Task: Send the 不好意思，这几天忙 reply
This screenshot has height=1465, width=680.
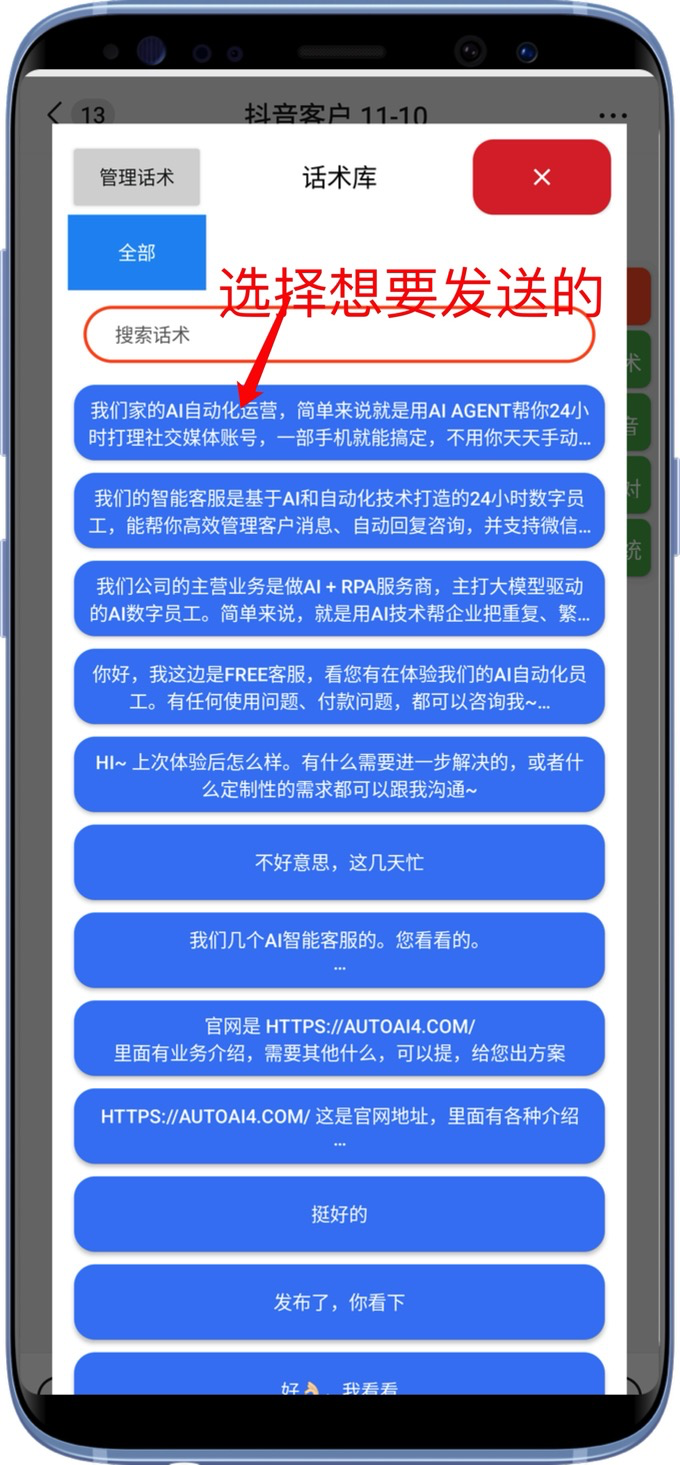Action: (x=339, y=862)
